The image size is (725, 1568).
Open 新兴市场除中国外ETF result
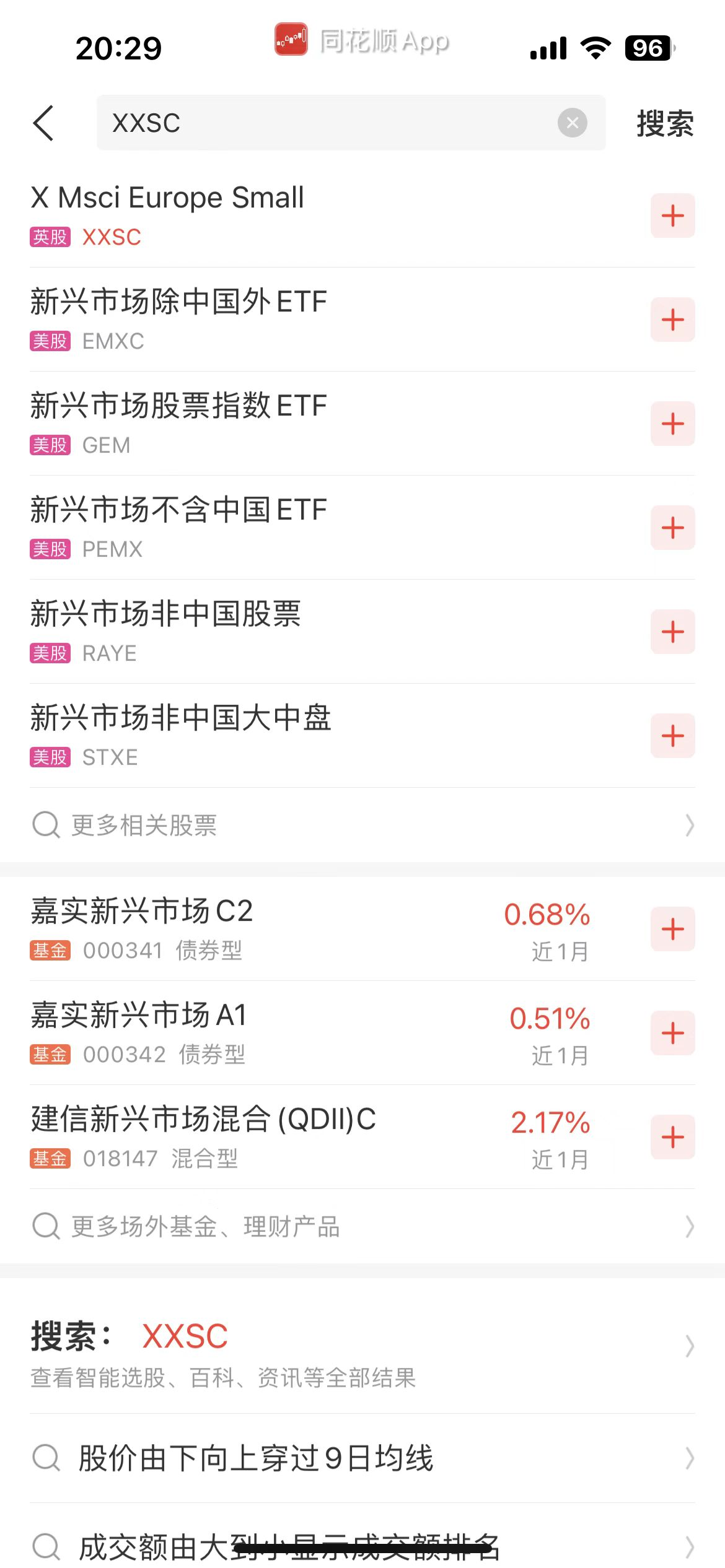point(248,320)
